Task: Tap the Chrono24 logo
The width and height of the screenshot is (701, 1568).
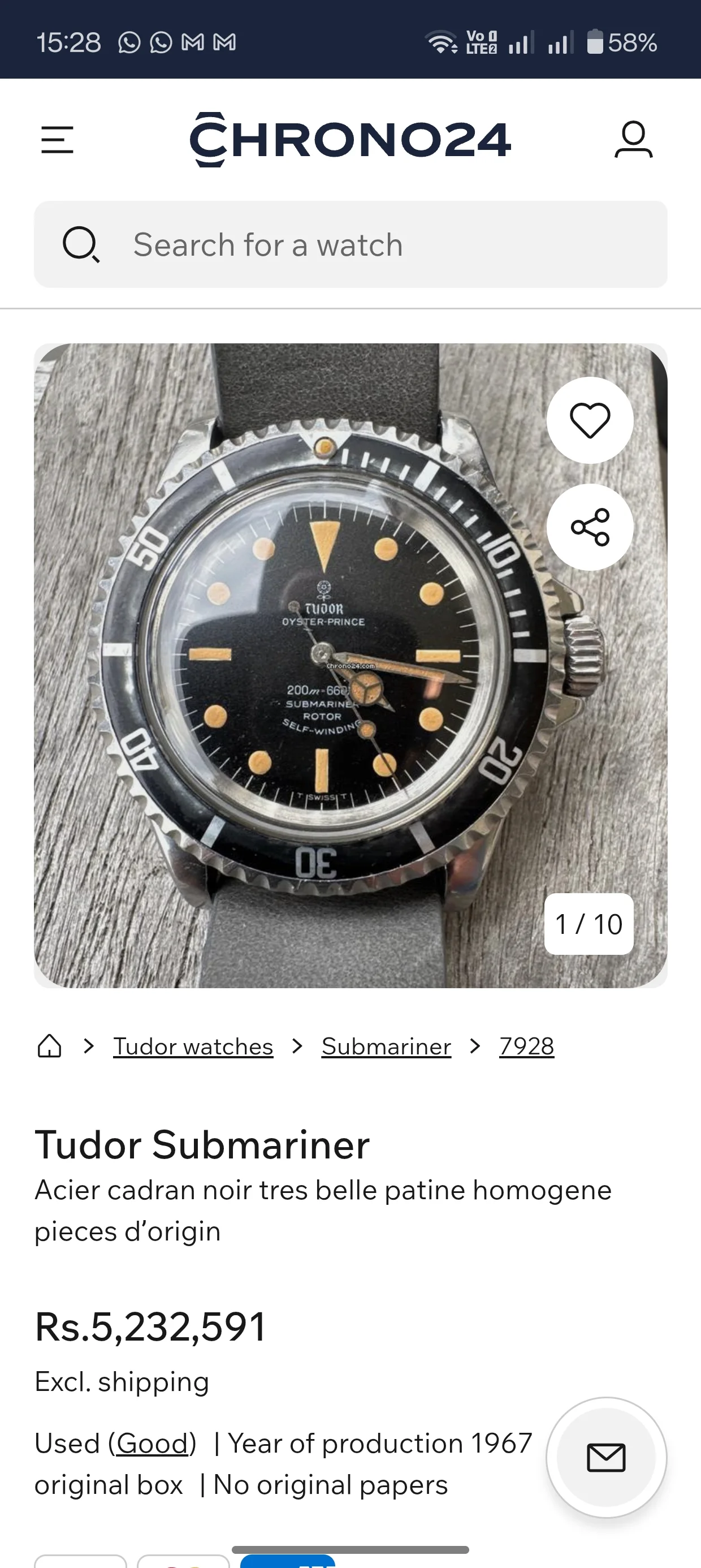Action: pos(350,140)
